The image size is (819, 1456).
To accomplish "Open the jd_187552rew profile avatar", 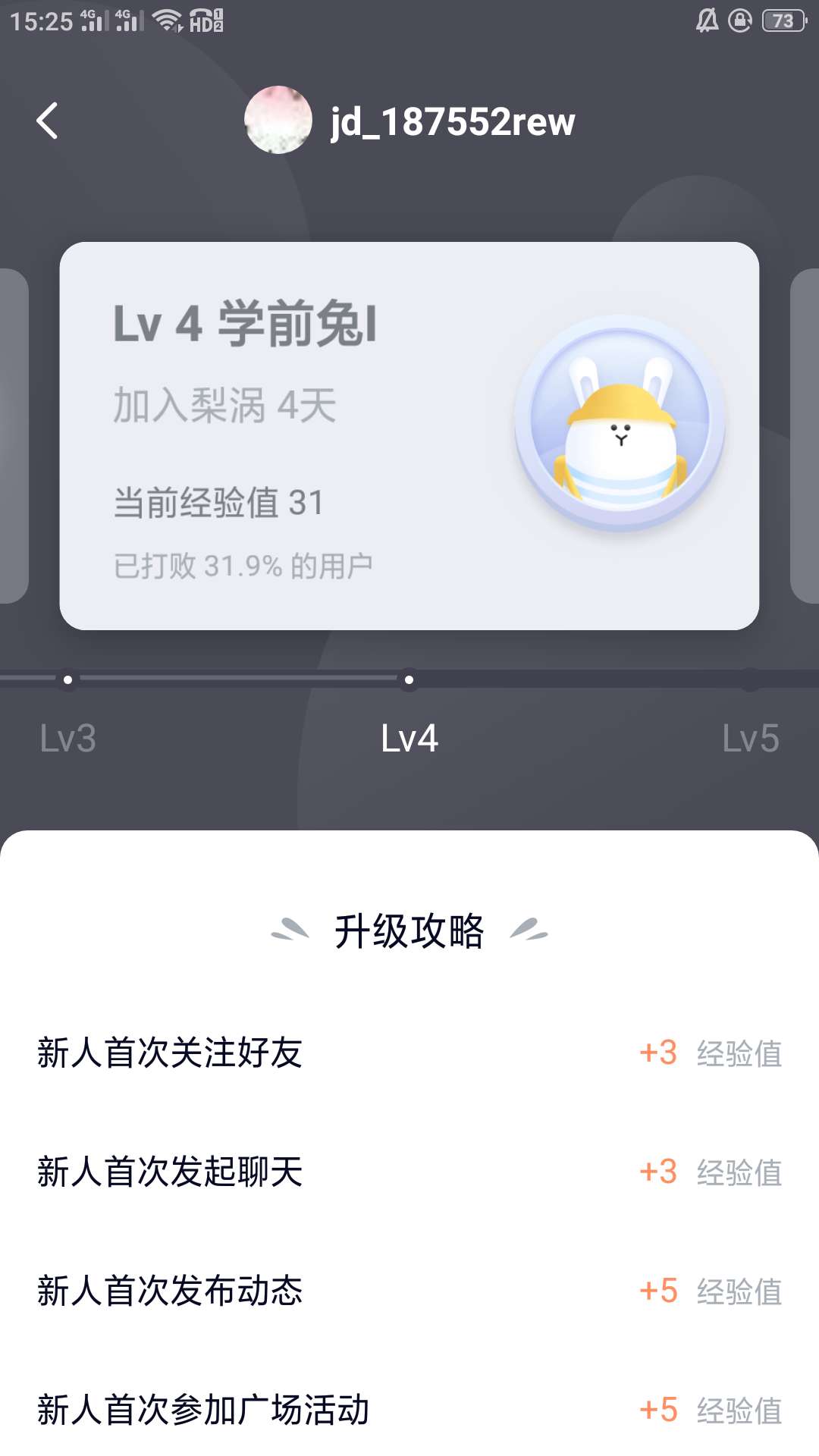I will (x=278, y=120).
